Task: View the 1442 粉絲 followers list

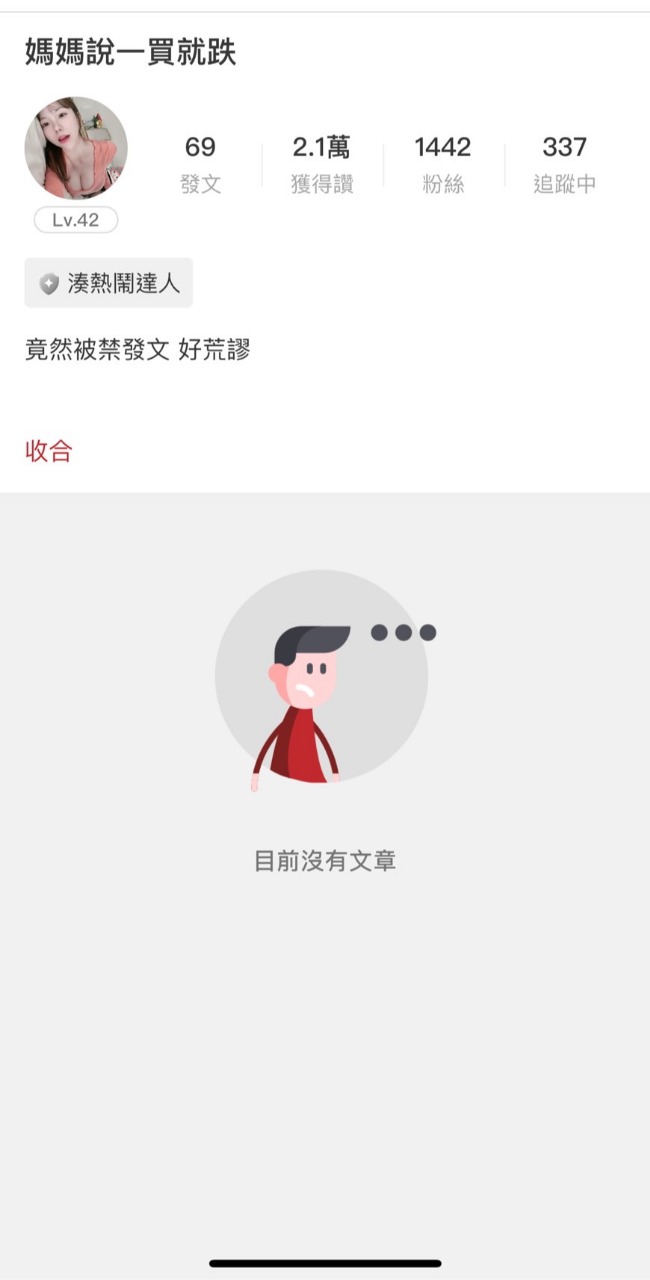Action: tap(442, 164)
